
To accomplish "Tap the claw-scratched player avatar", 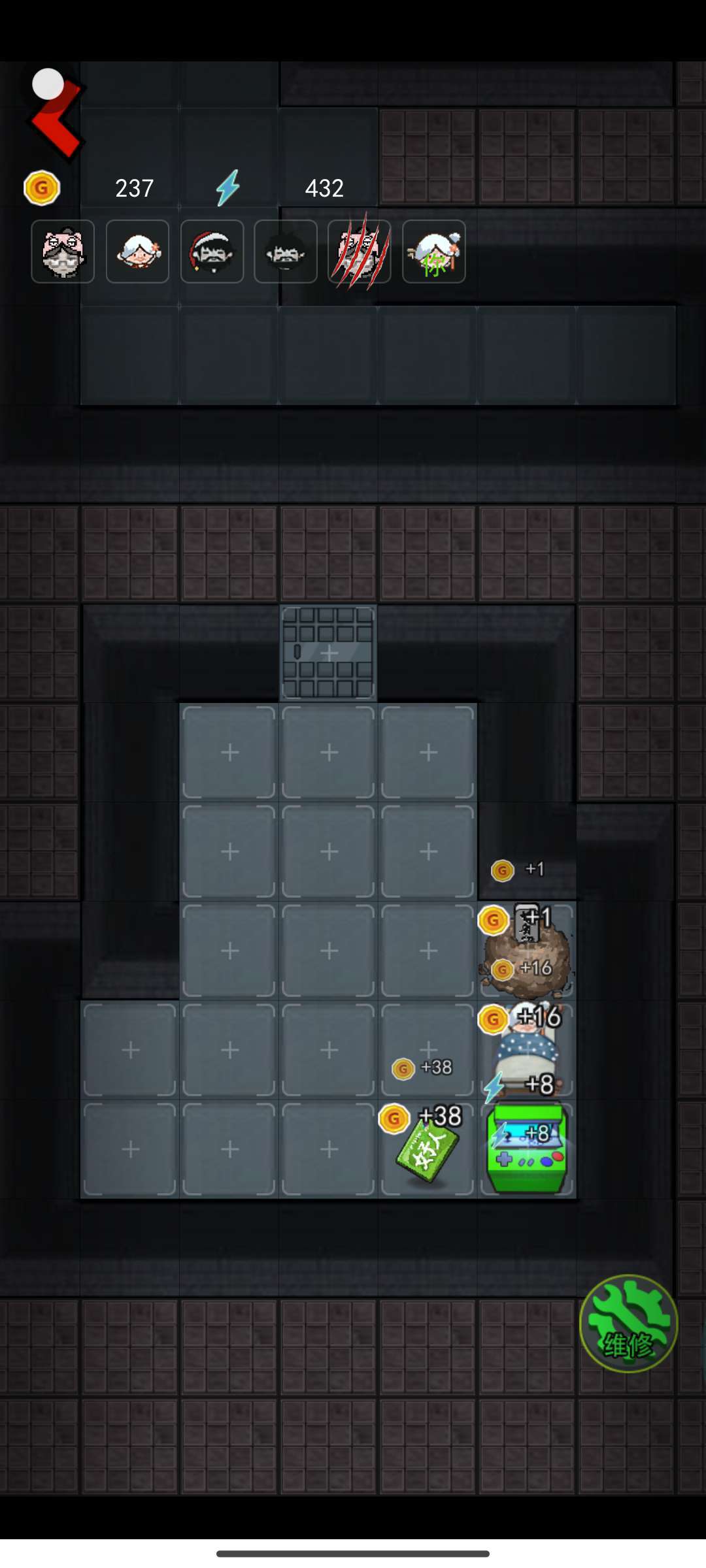I will [x=359, y=252].
